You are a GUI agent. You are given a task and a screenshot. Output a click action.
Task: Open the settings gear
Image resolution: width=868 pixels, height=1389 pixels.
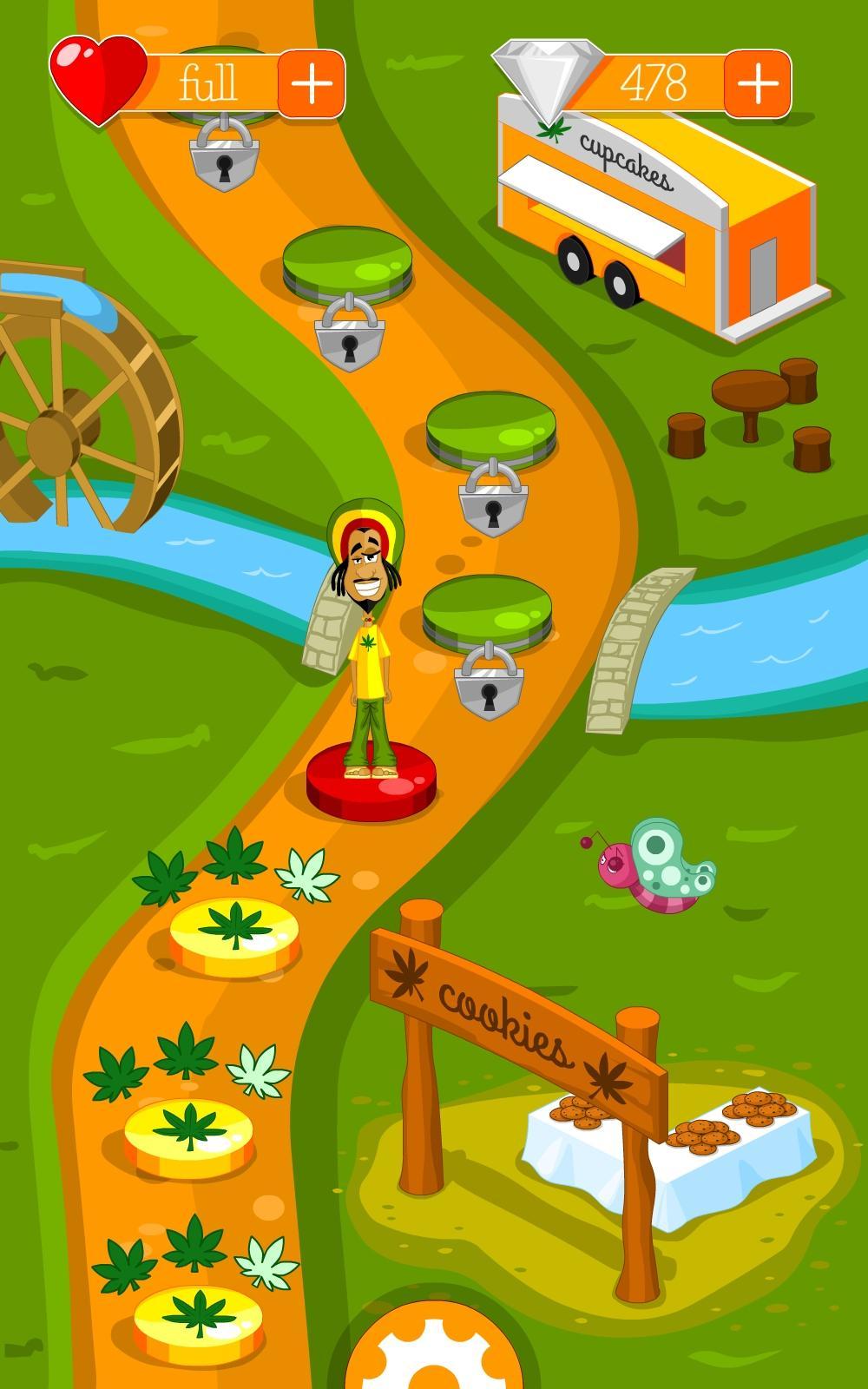coord(434,1354)
